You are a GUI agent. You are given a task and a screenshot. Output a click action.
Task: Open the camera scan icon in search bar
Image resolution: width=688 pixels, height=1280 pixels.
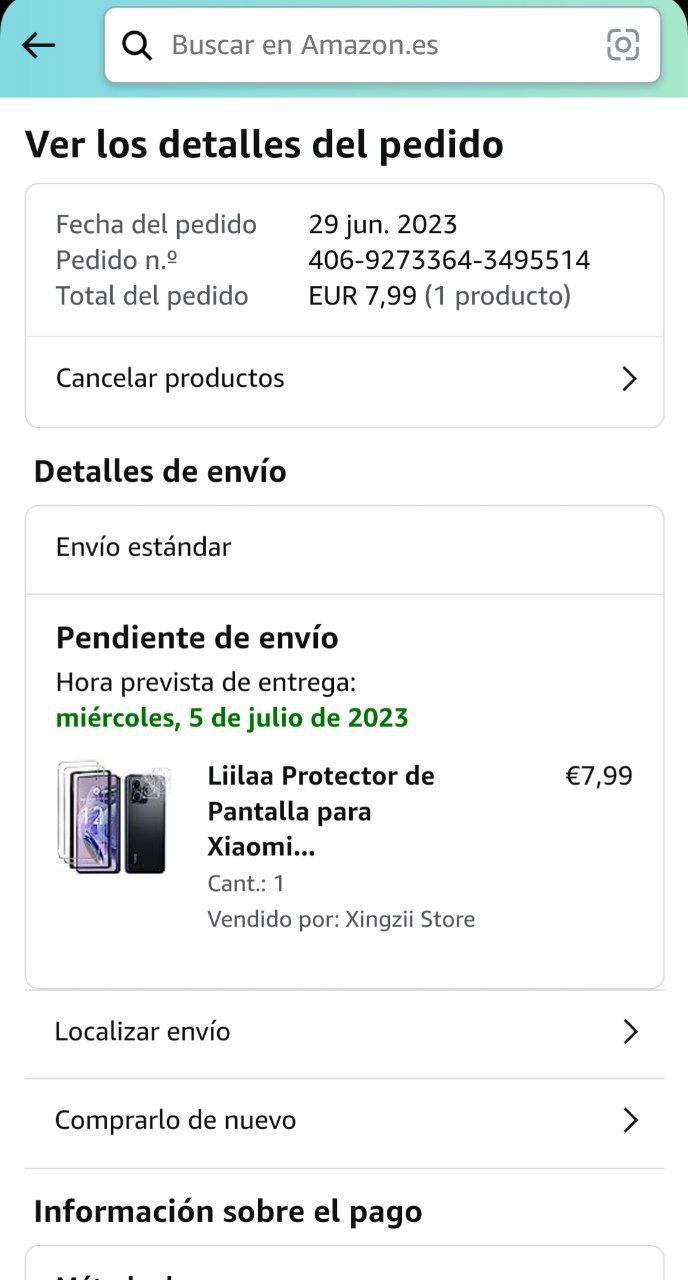click(622, 45)
